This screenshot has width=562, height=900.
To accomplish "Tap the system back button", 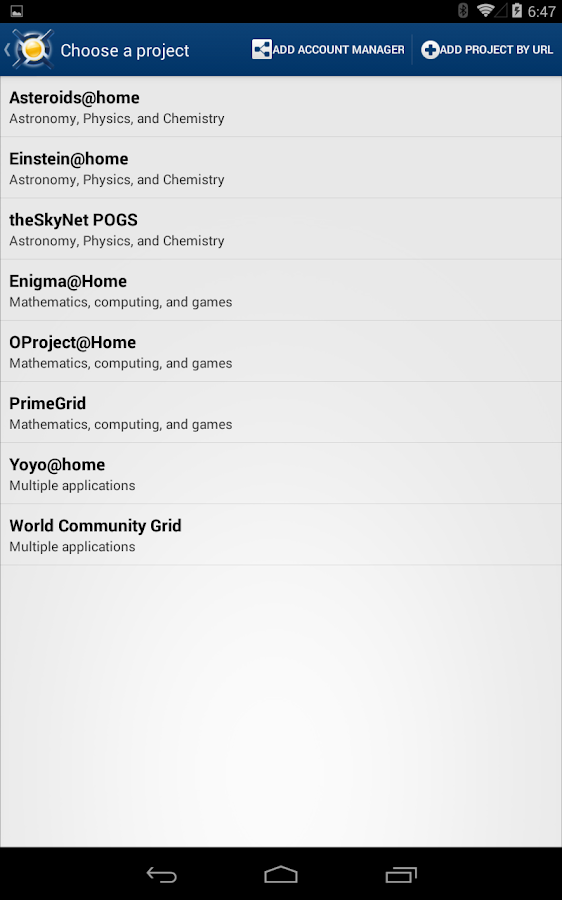I will click(161, 874).
